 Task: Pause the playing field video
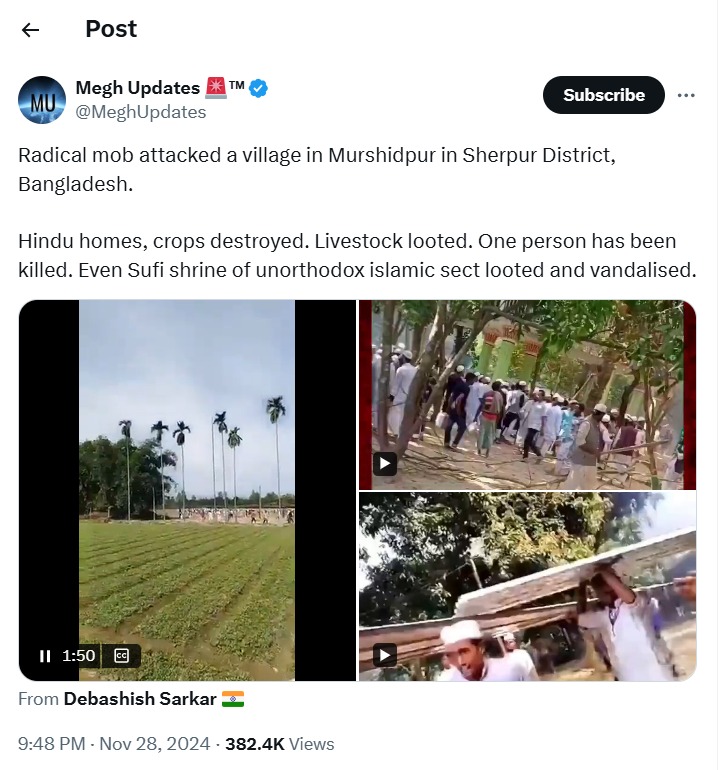(45, 656)
